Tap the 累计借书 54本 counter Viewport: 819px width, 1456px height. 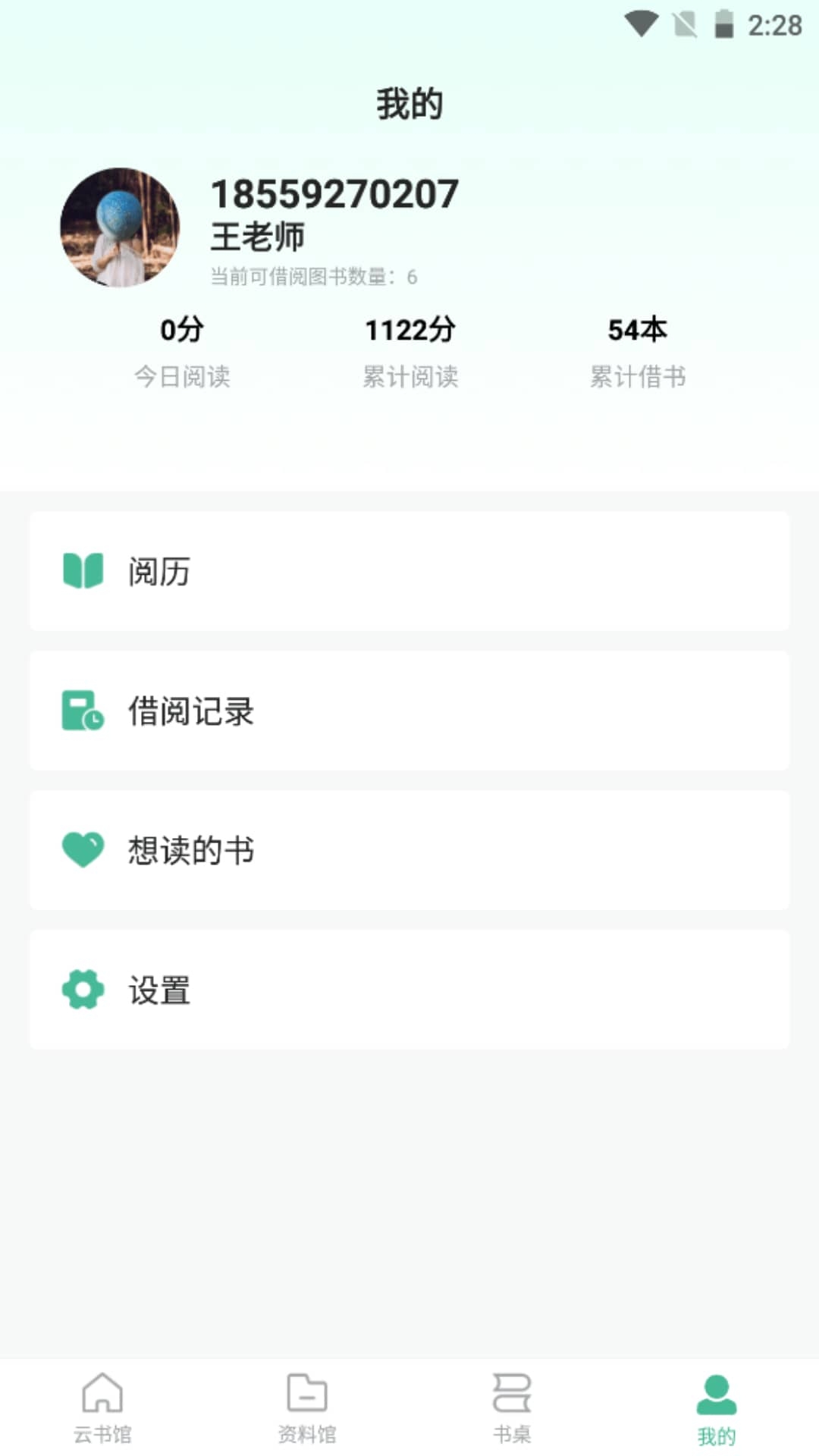(x=638, y=349)
